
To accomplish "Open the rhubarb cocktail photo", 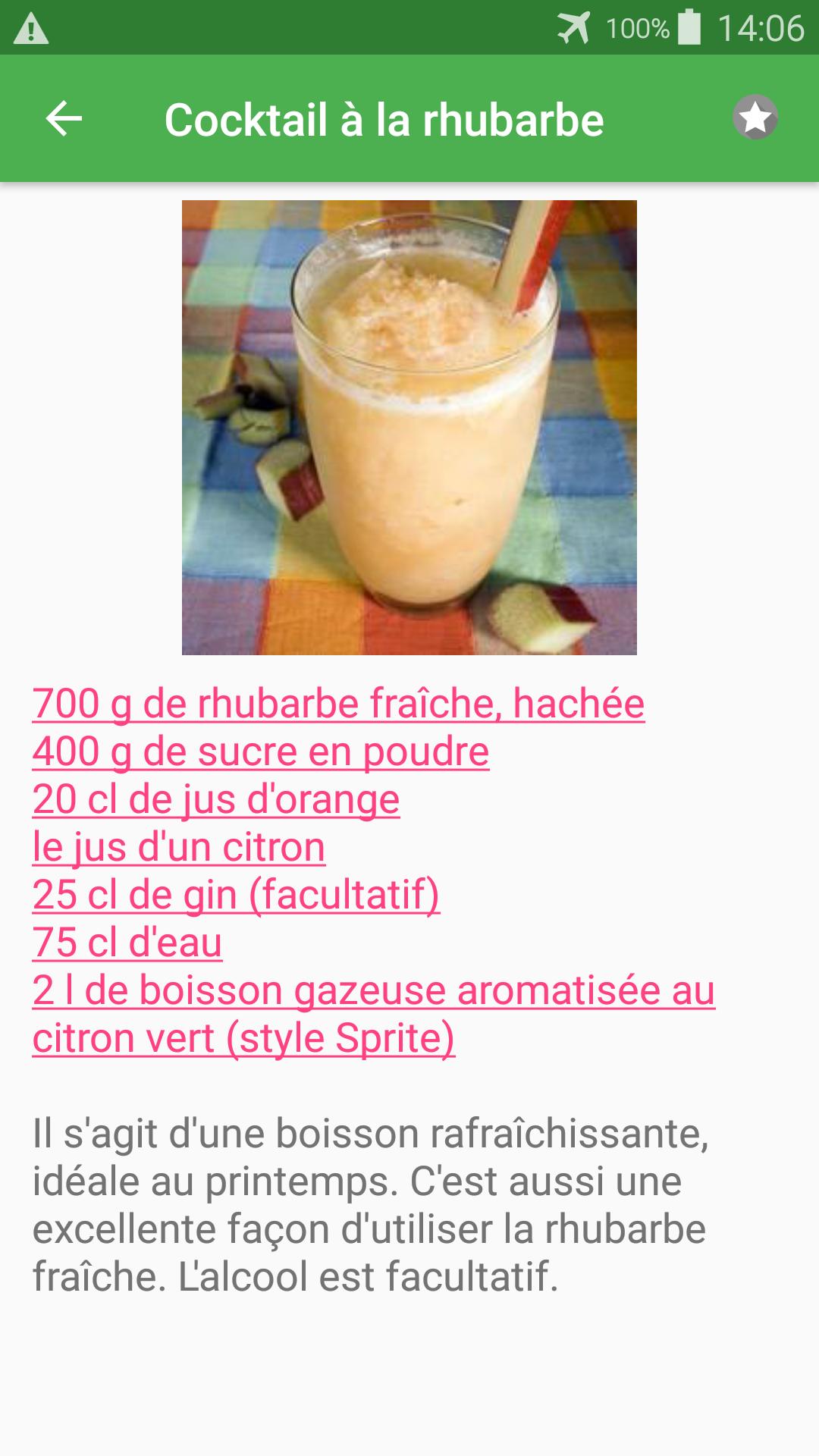I will (x=409, y=427).
